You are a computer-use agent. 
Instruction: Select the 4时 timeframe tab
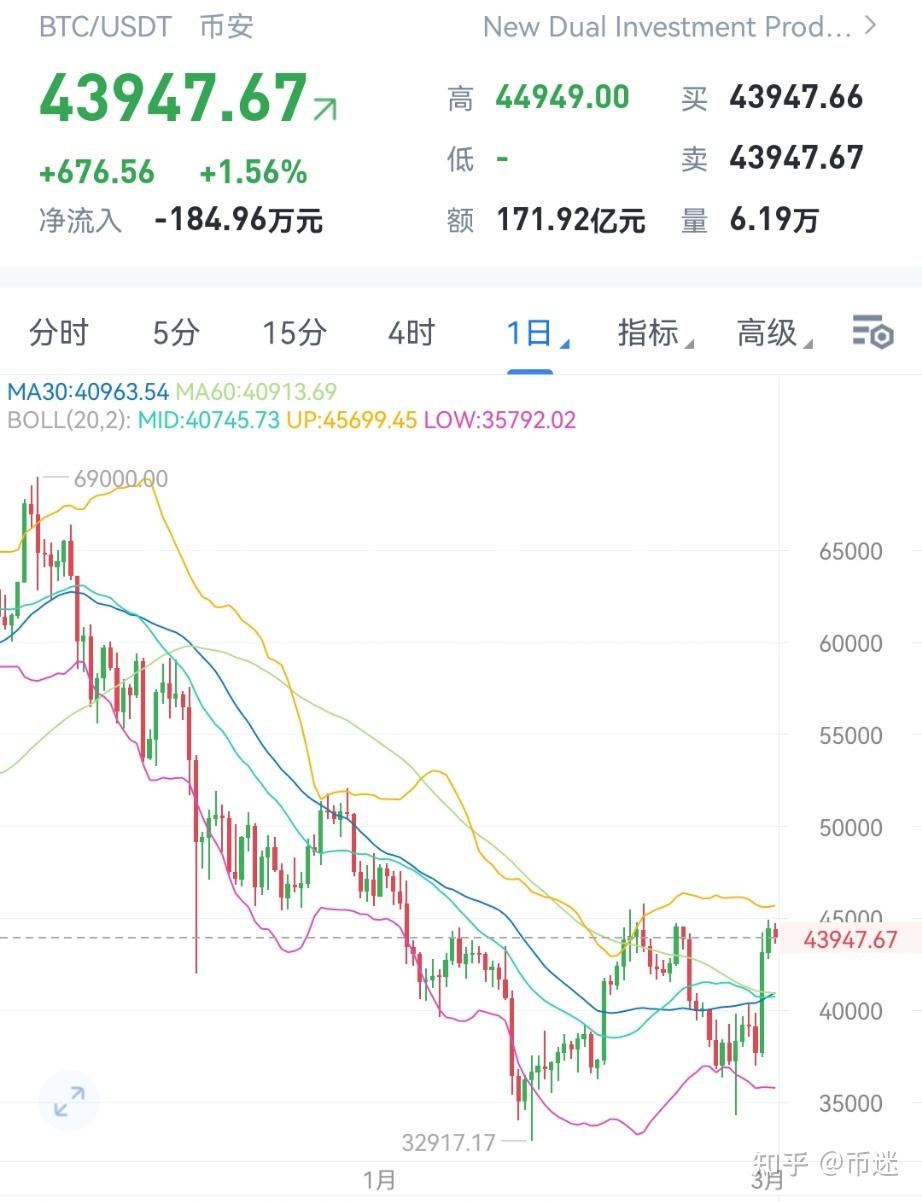coord(410,333)
